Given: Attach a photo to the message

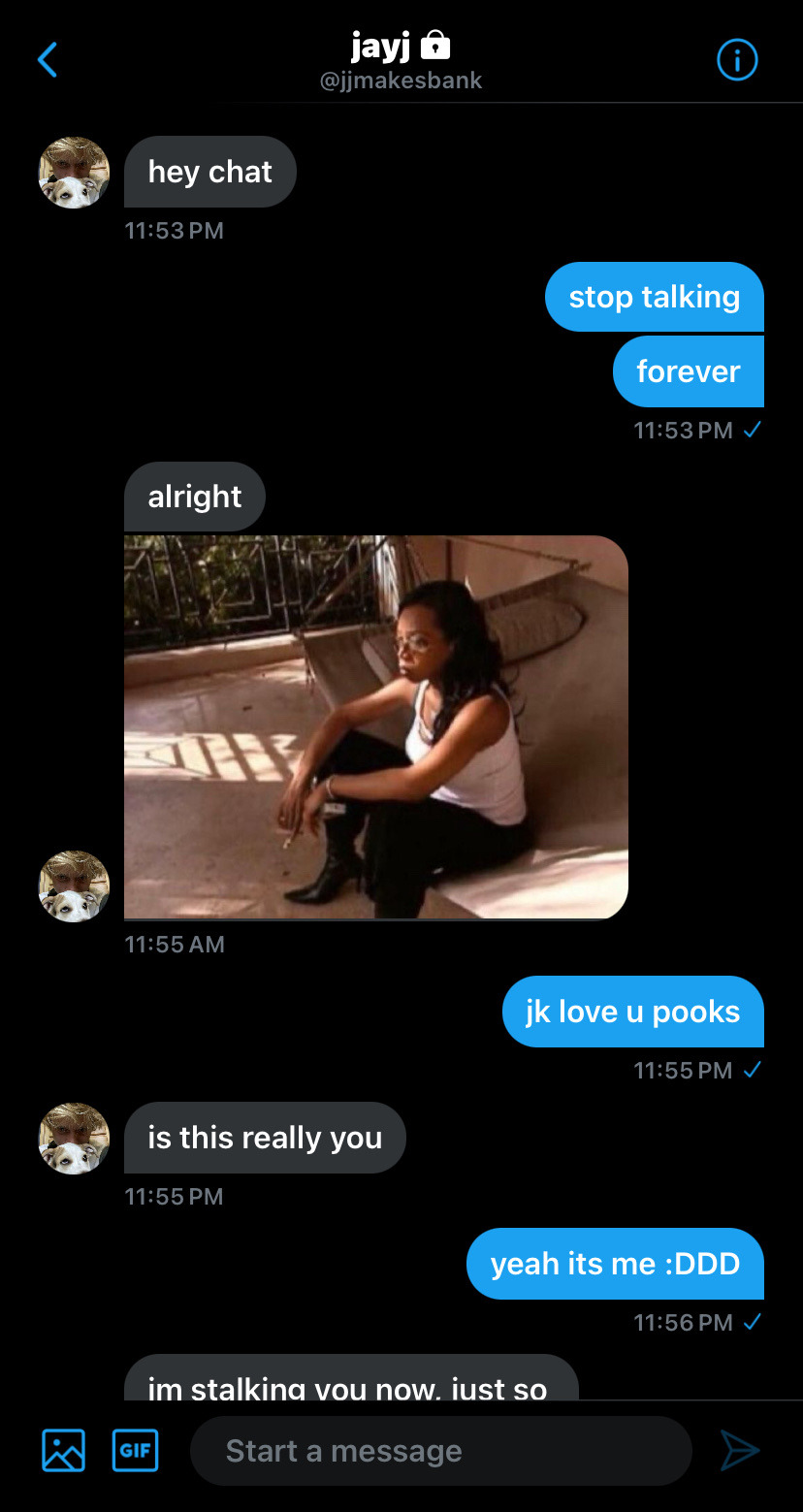Looking at the screenshot, I should tap(64, 1450).
